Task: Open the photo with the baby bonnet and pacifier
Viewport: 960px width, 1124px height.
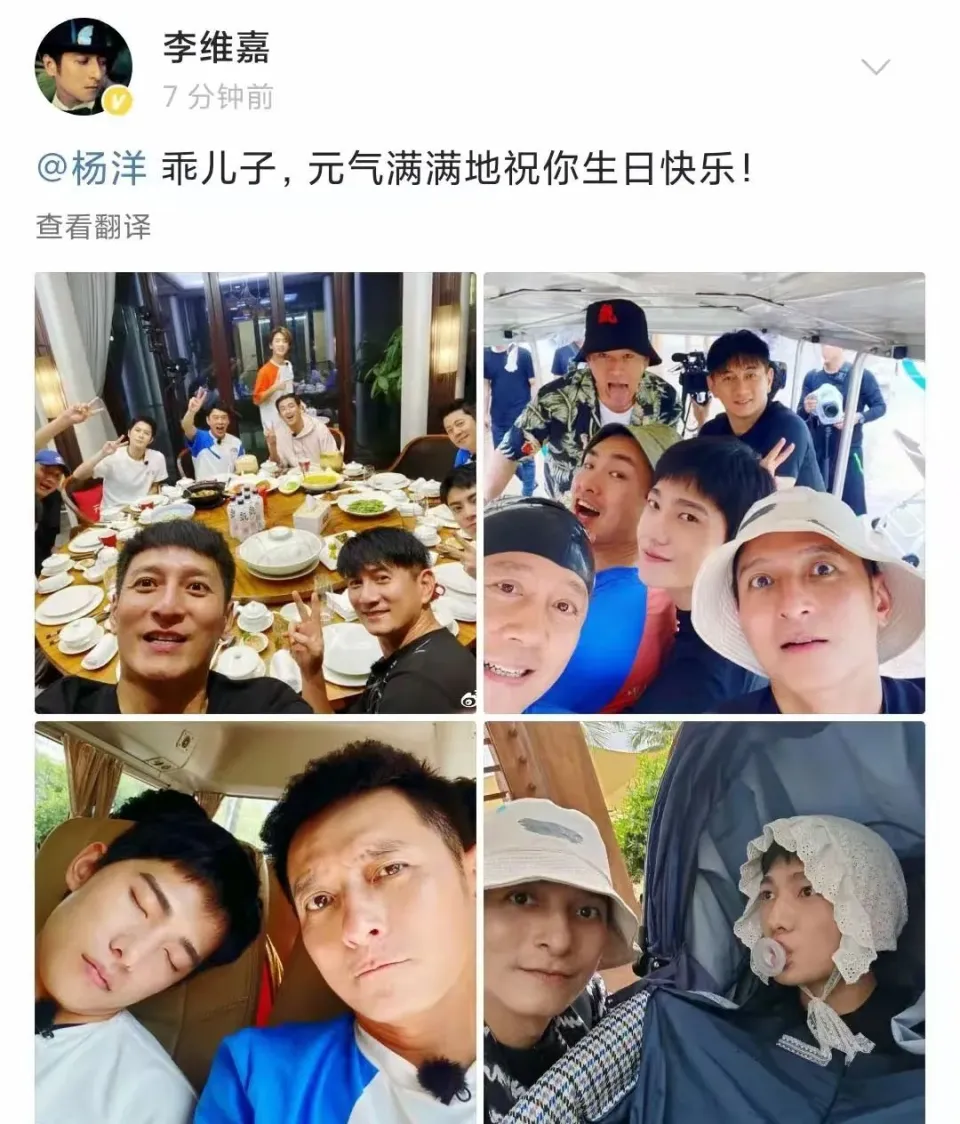Action: pos(704,921)
